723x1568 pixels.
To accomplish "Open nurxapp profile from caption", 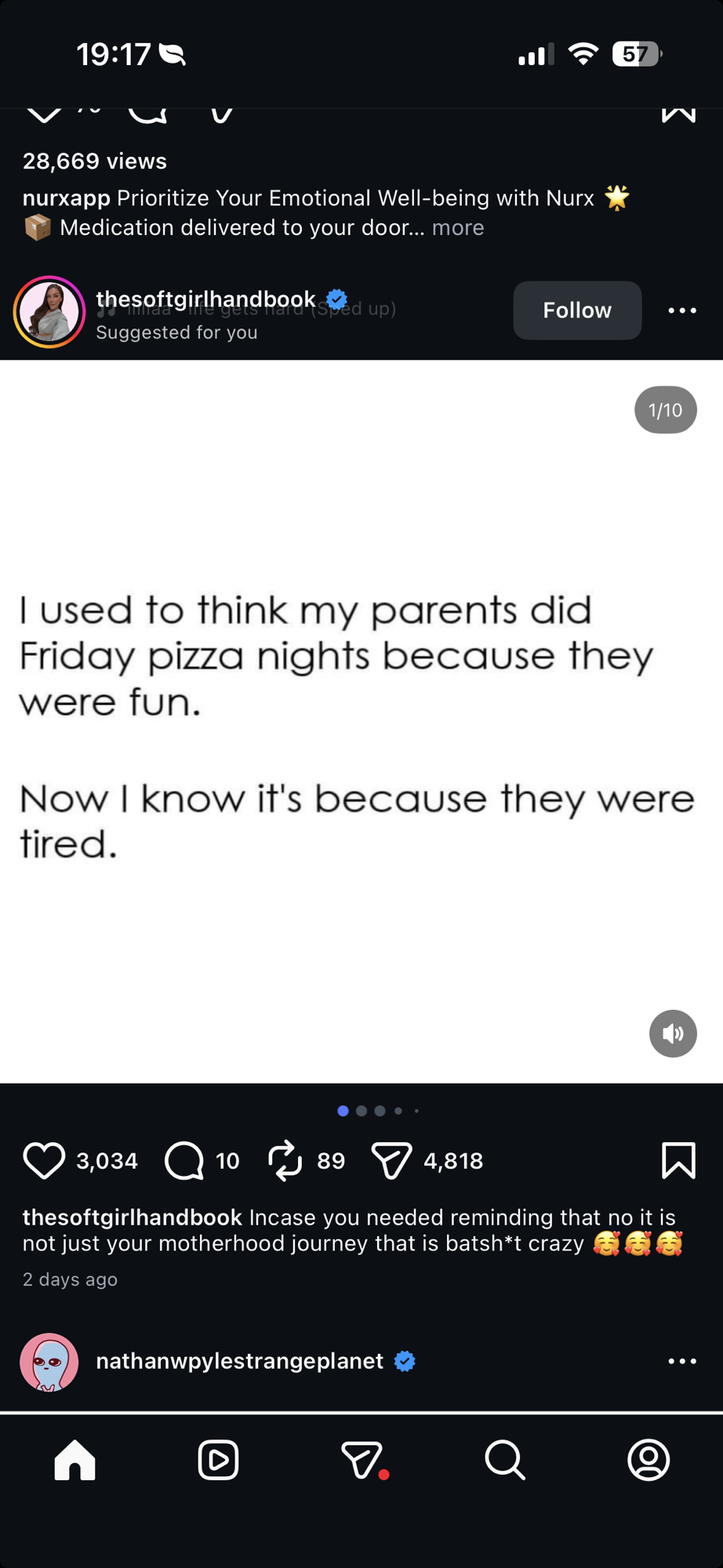I will coord(67,198).
